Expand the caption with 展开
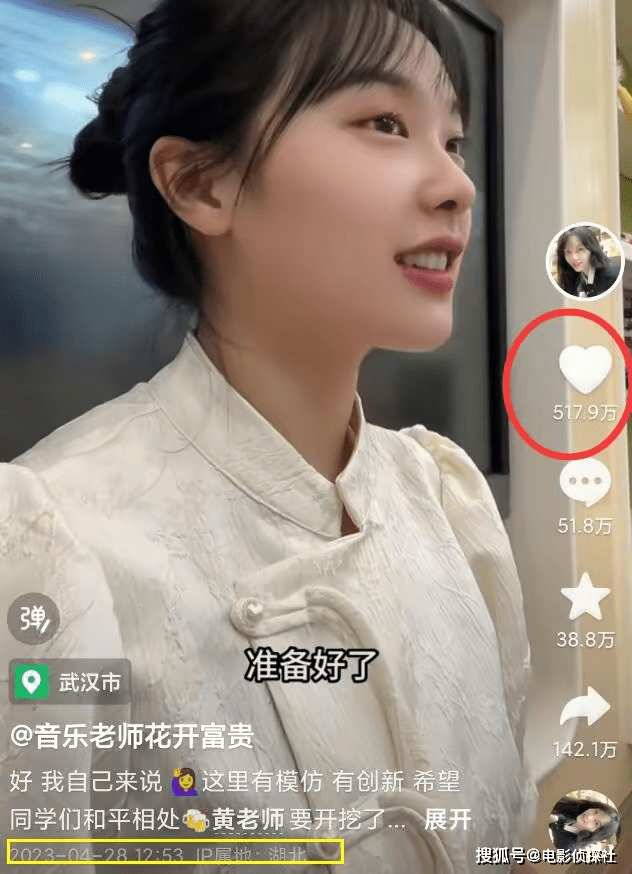The width and height of the screenshot is (632, 874). 446,820
